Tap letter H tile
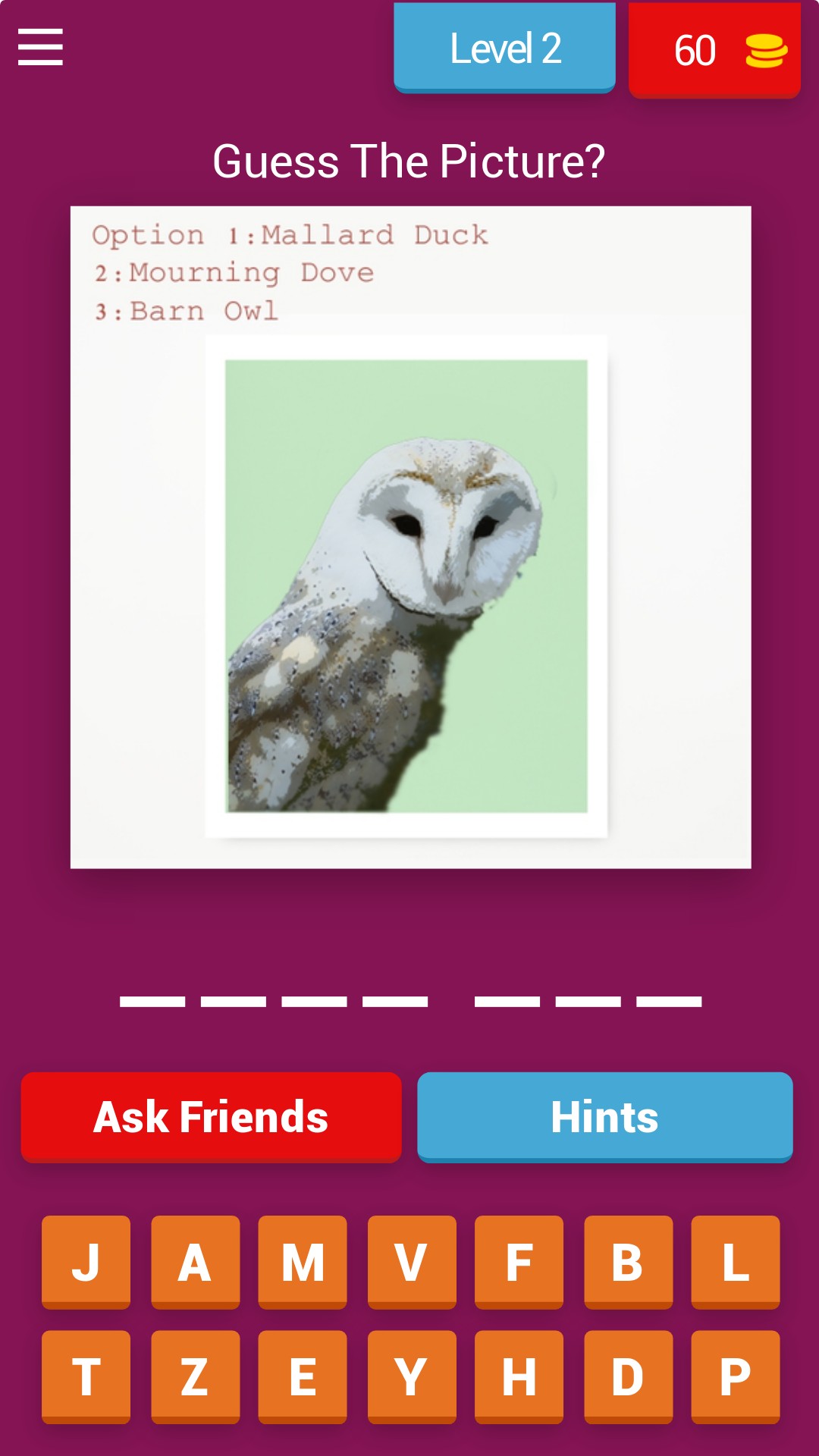The width and height of the screenshot is (819, 1456). [519, 1376]
